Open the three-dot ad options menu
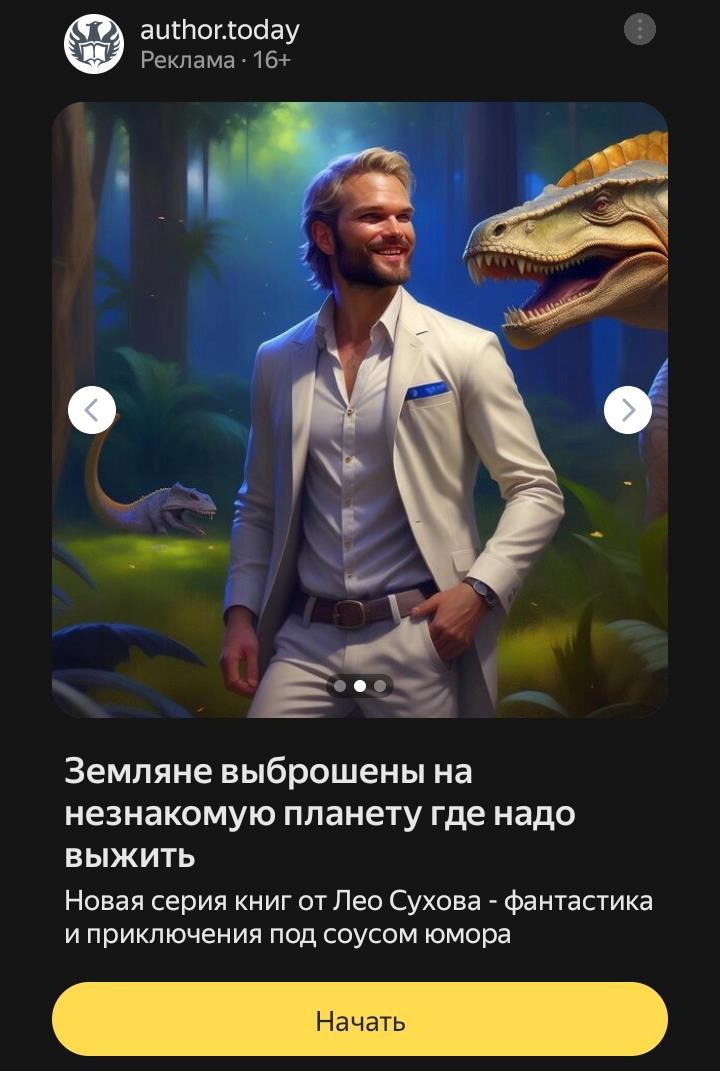Image resolution: width=720 pixels, height=1071 pixels. pyautogui.click(x=639, y=29)
